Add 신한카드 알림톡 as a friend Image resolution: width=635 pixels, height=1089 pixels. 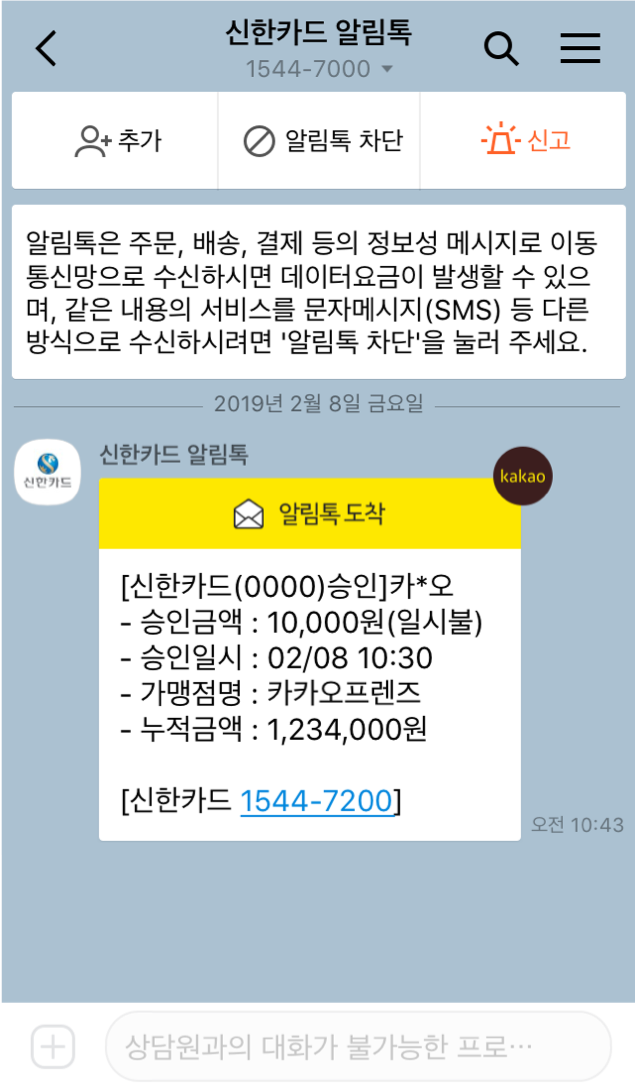pos(116,141)
